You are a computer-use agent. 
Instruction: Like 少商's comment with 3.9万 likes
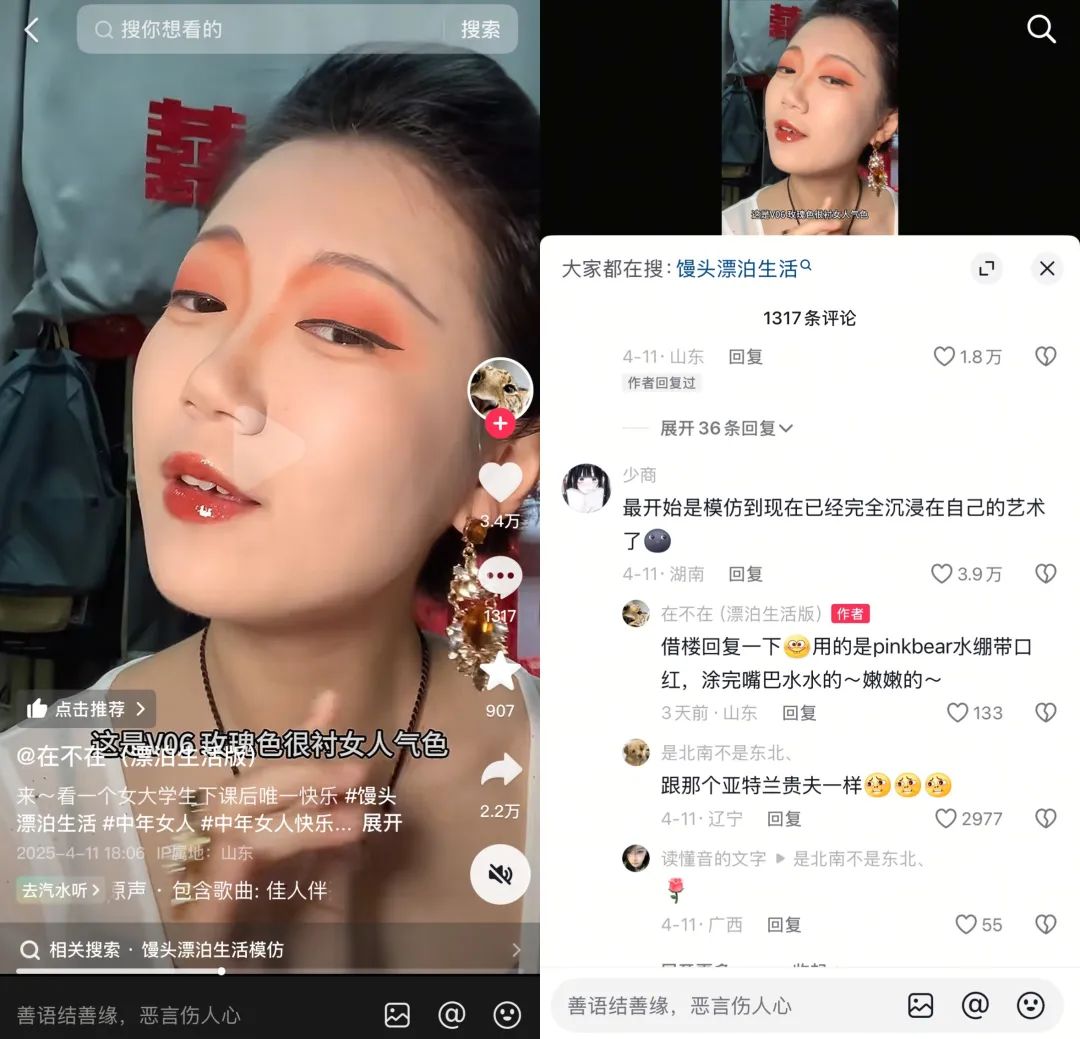coord(943,574)
